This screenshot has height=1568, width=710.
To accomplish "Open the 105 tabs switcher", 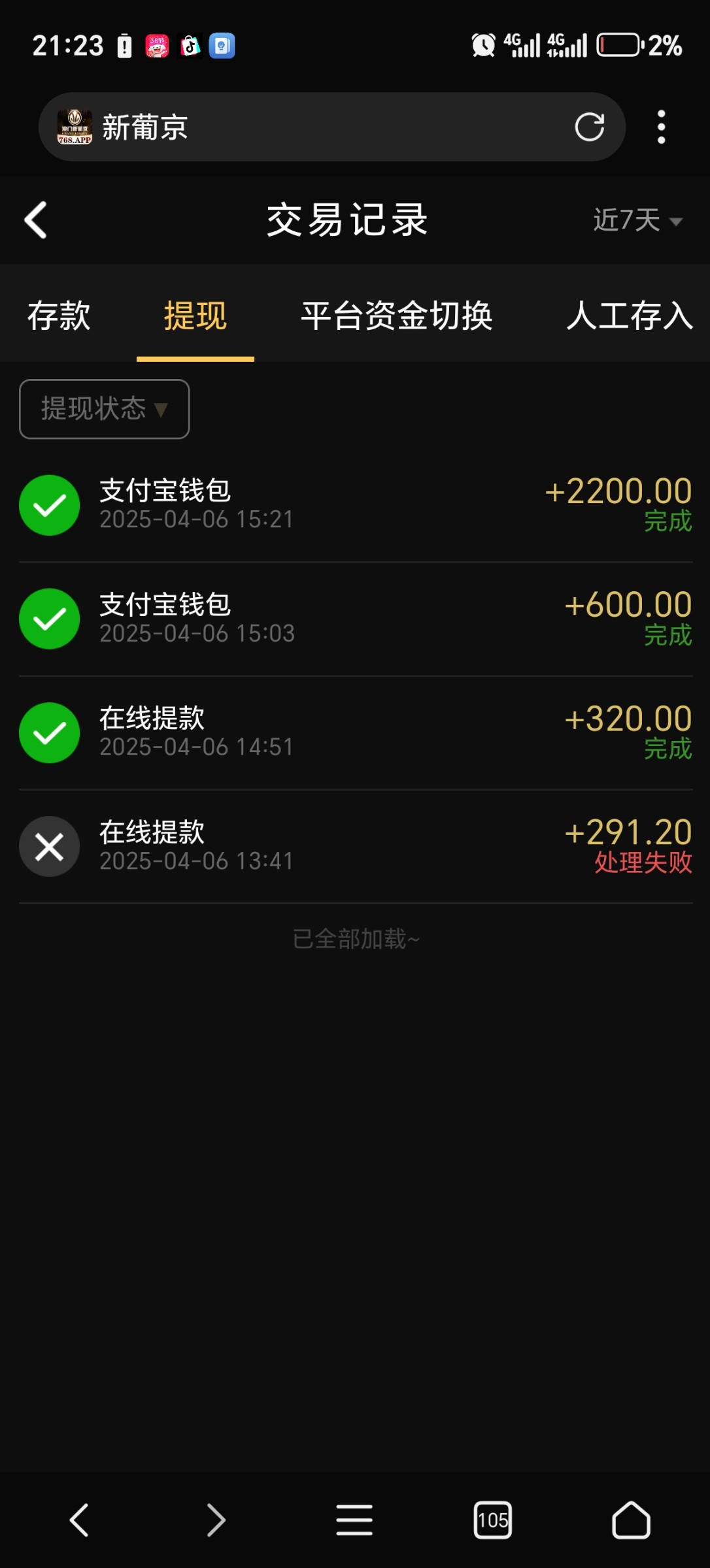I will [492, 1520].
